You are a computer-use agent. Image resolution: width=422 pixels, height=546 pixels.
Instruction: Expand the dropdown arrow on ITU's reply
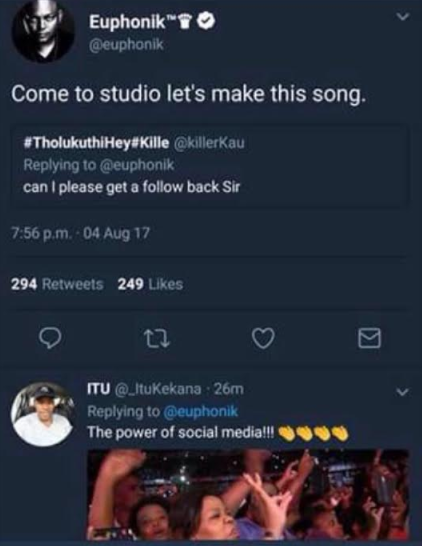[403, 392]
